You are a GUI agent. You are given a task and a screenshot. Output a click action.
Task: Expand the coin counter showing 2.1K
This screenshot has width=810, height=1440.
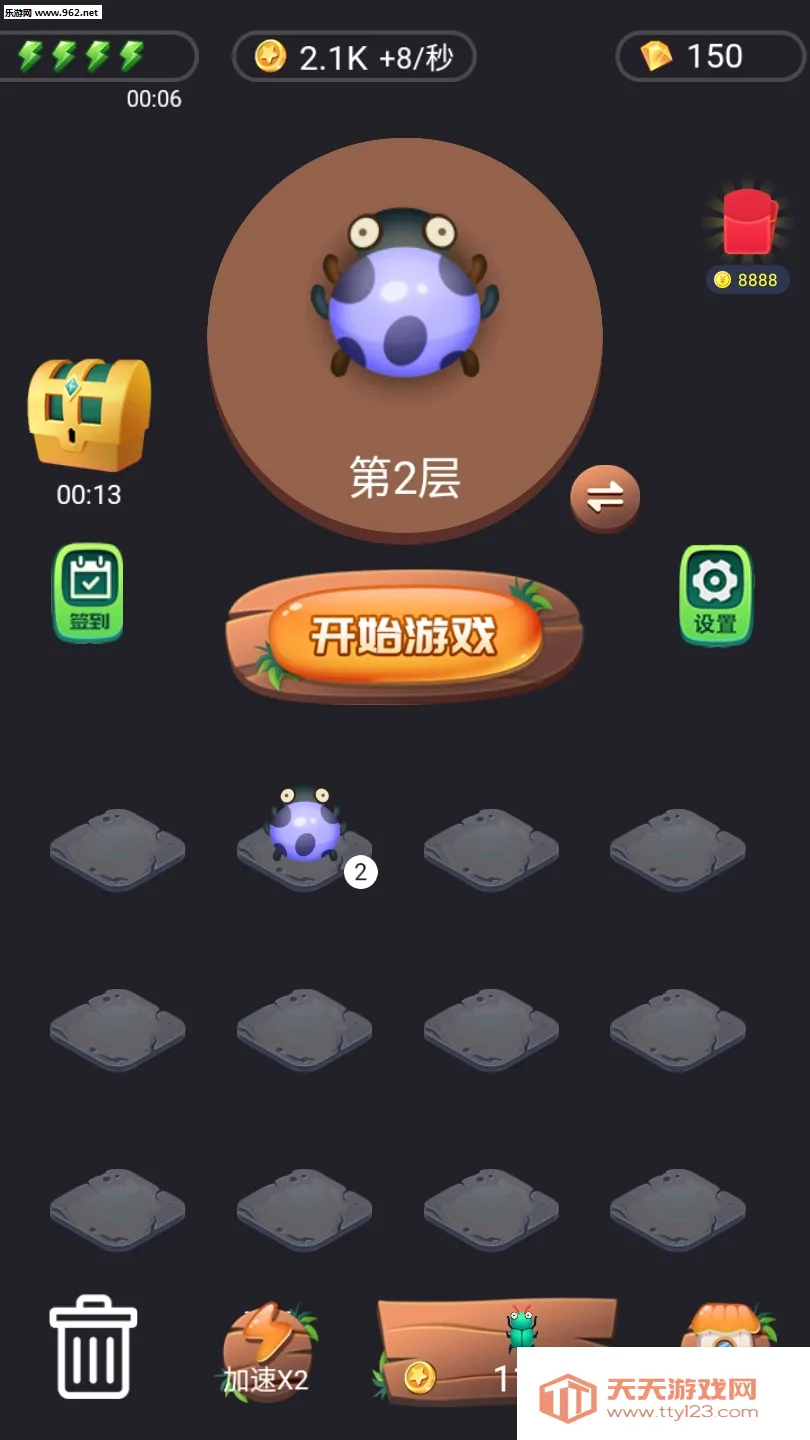[354, 55]
